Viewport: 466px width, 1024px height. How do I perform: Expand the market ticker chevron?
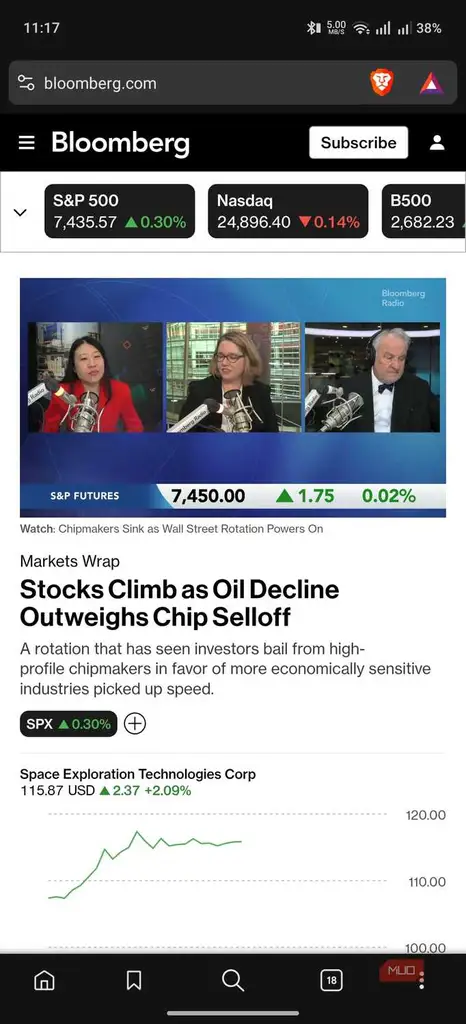(20, 212)
